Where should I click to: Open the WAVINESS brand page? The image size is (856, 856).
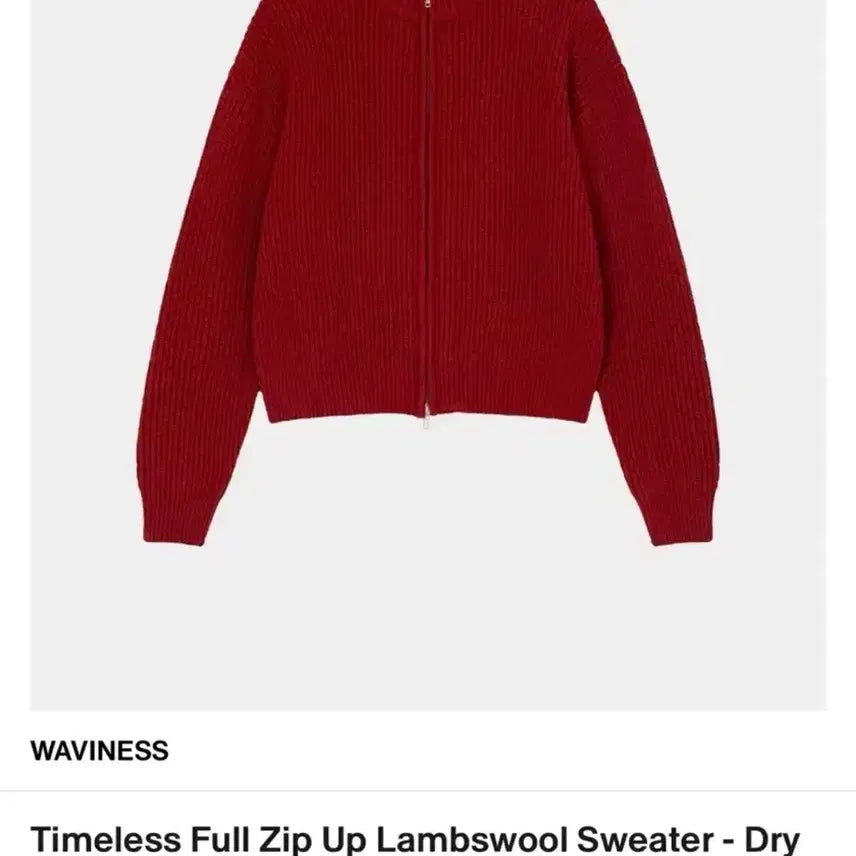(x=99, y=751)
